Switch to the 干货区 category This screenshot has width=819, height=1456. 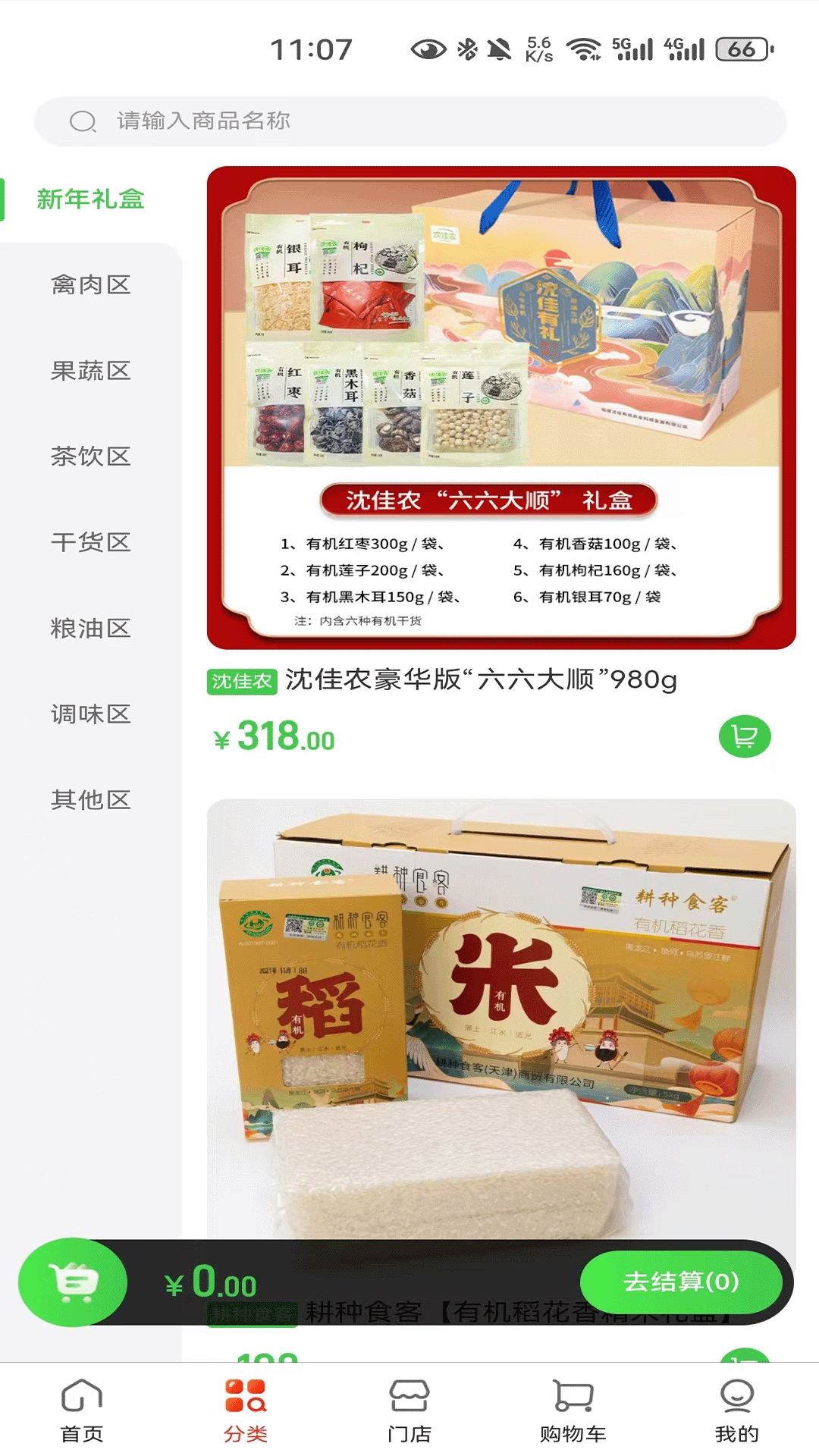(90, 542)
